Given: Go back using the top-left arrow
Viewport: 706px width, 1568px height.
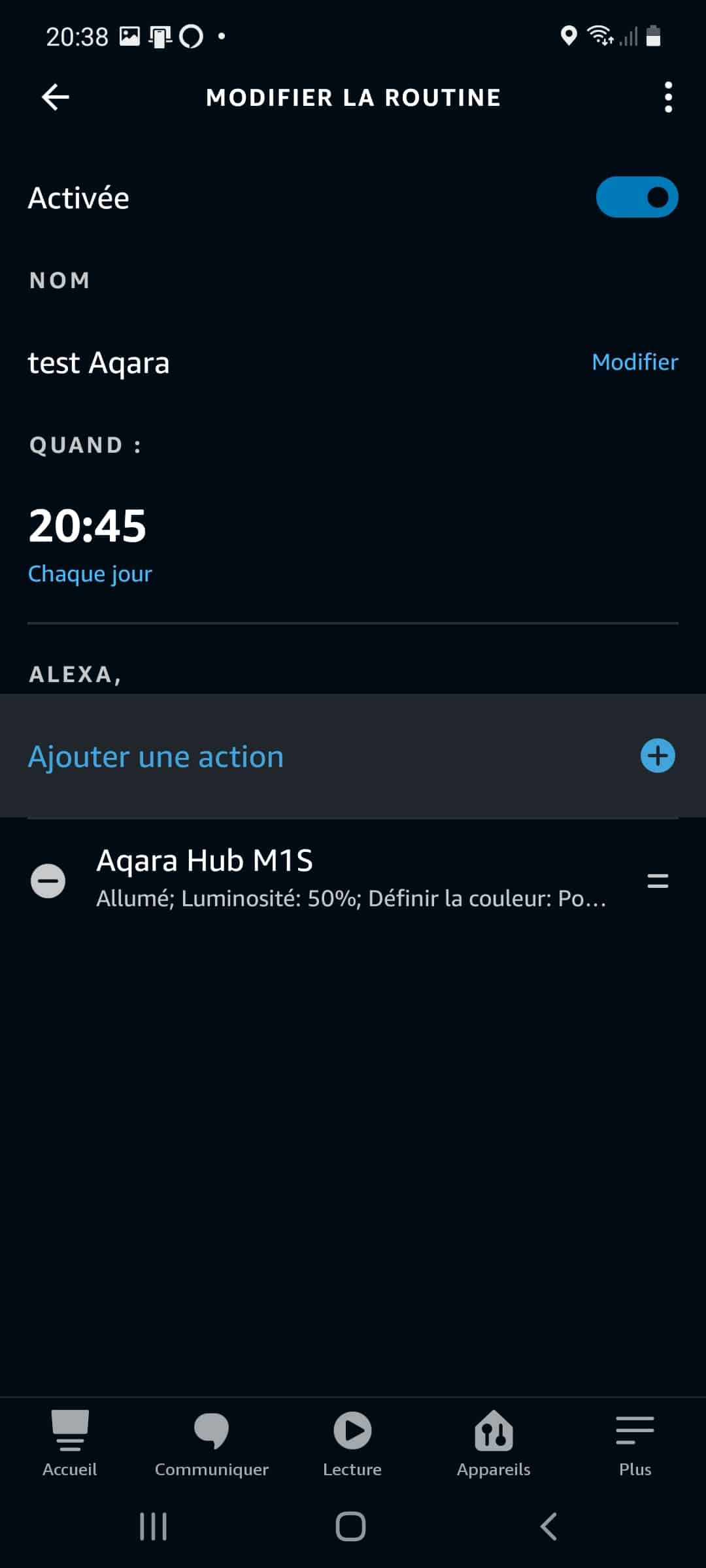Looking at the screenshot, I should (56, 97).
